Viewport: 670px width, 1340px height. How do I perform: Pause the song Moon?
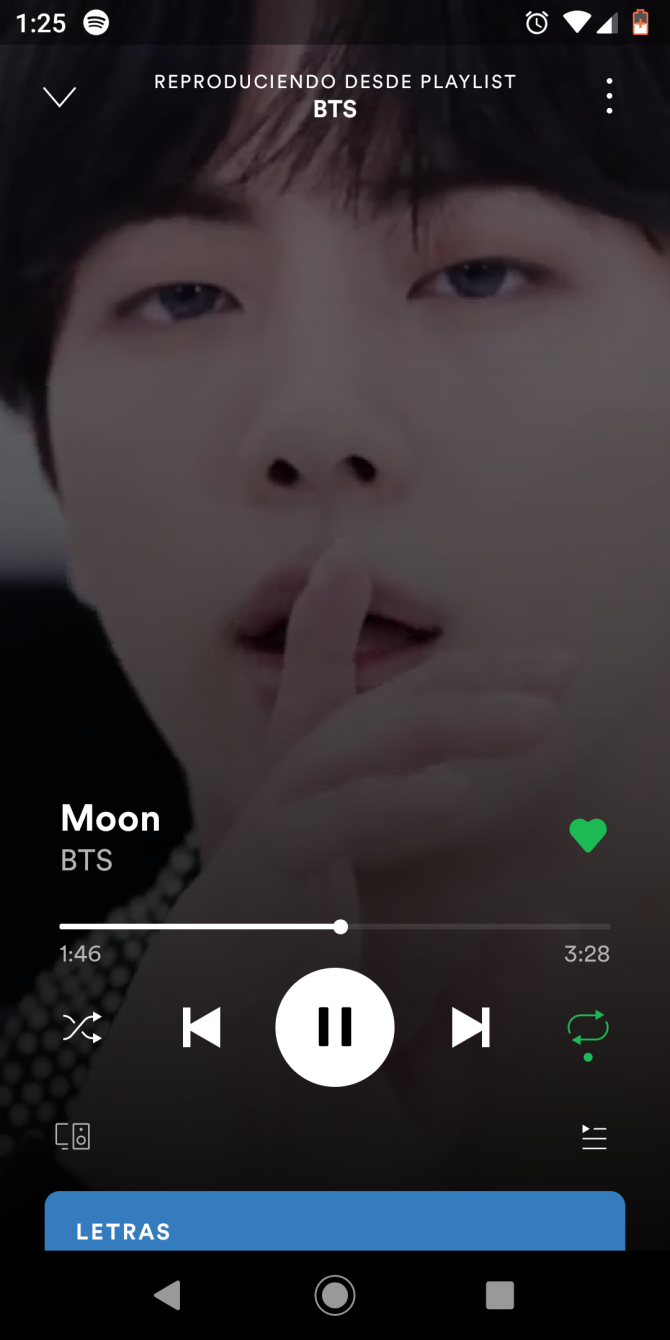[335, 1027]
